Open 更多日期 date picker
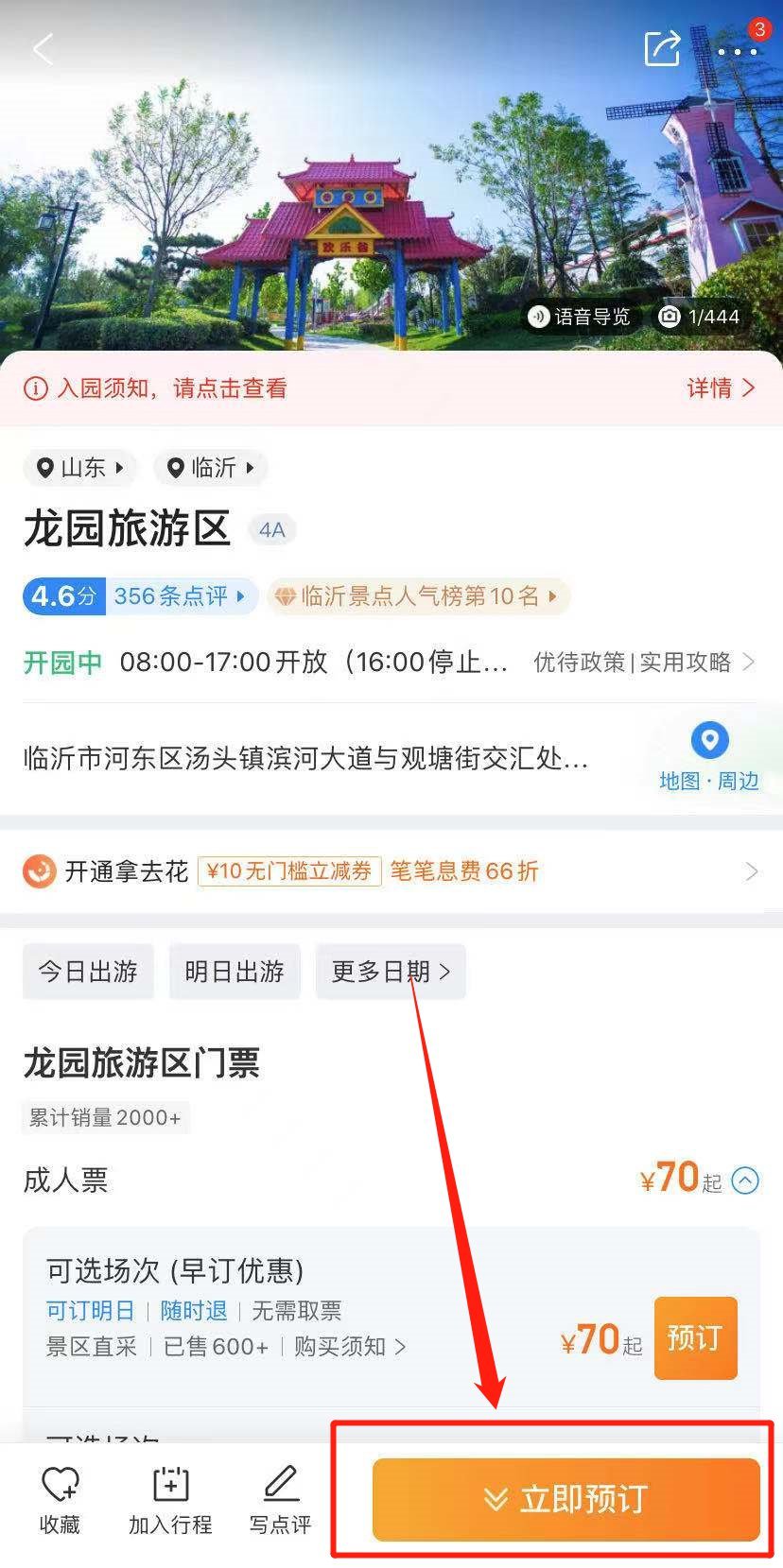The height and width of the screenshot is (1568, 783). 390,972
